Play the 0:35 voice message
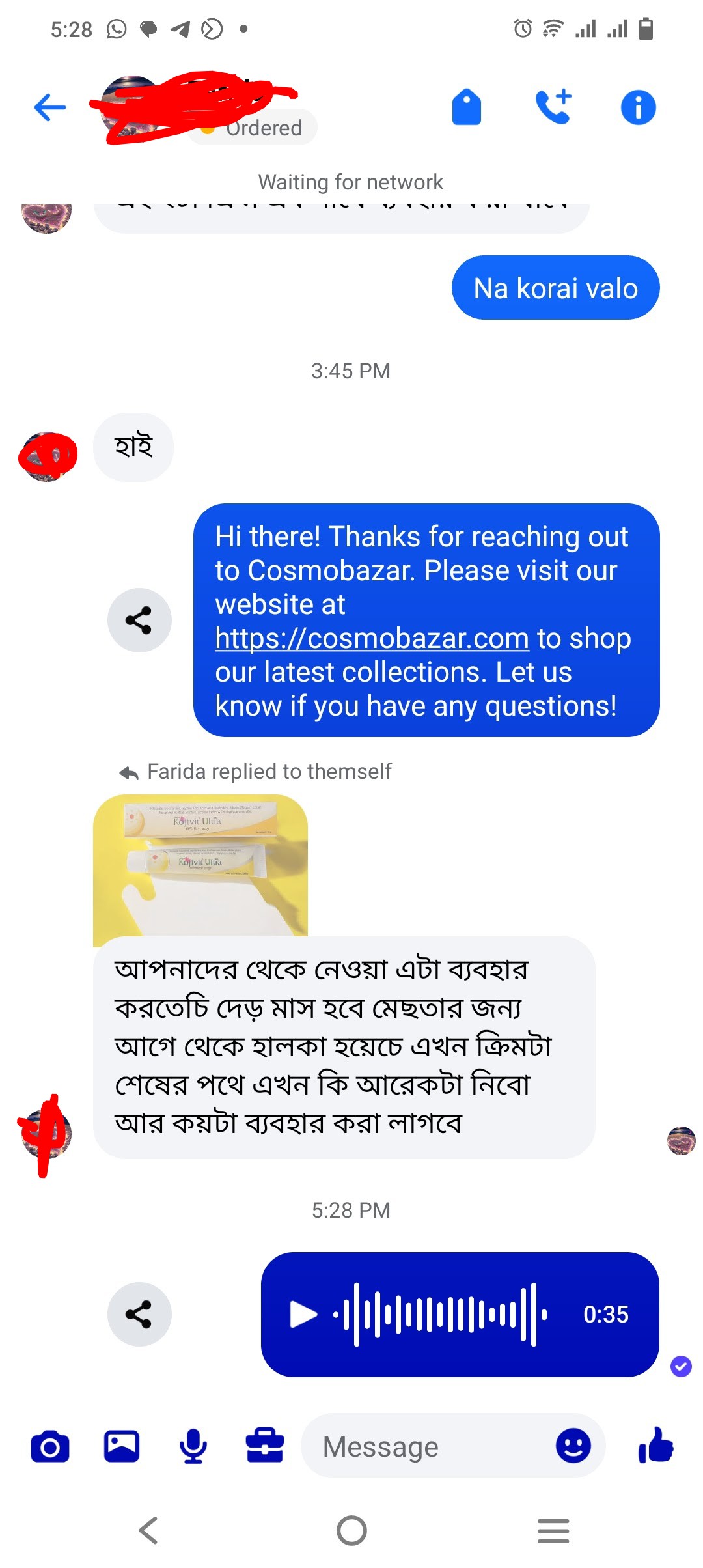This screenshot has width=703, height=1568. point(303,1314)
